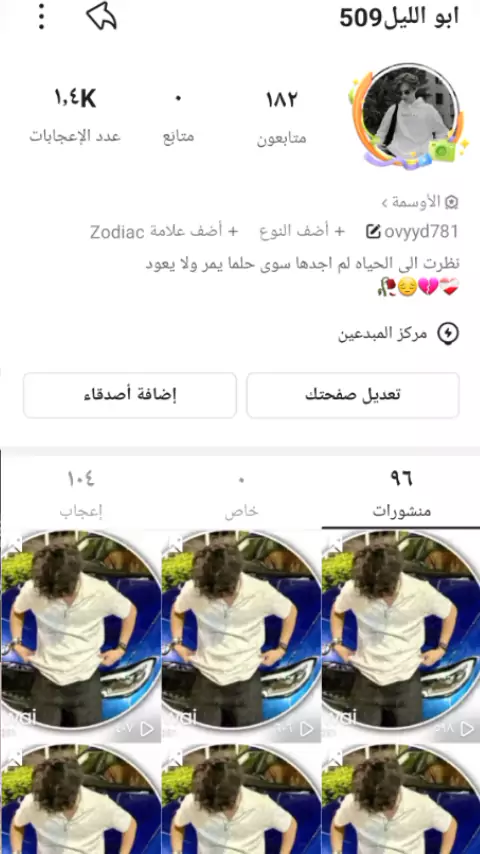Tap إضافة أصدقاء to add friends
480x854 pixels.
pos(130,395)
